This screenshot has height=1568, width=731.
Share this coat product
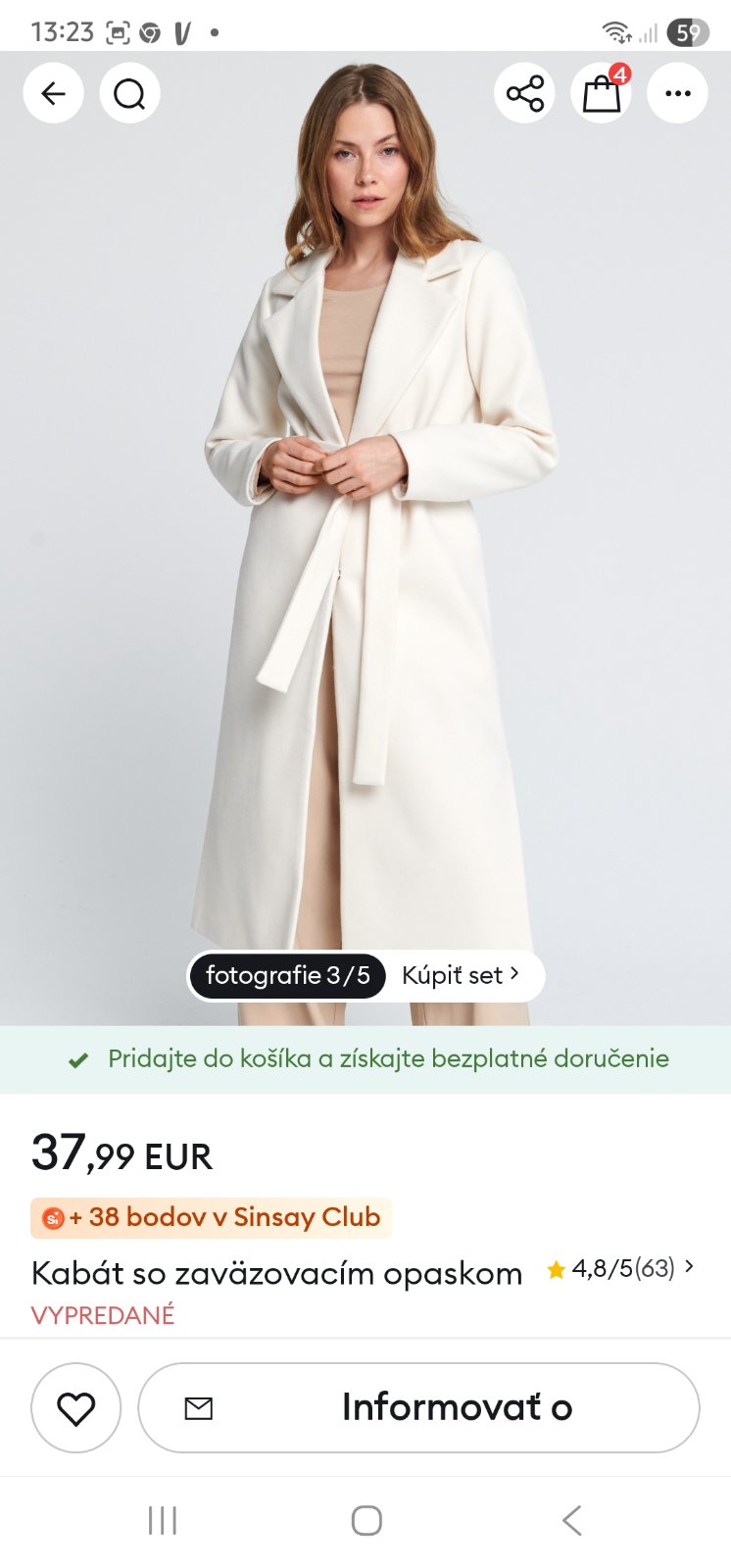pos(525,94)
